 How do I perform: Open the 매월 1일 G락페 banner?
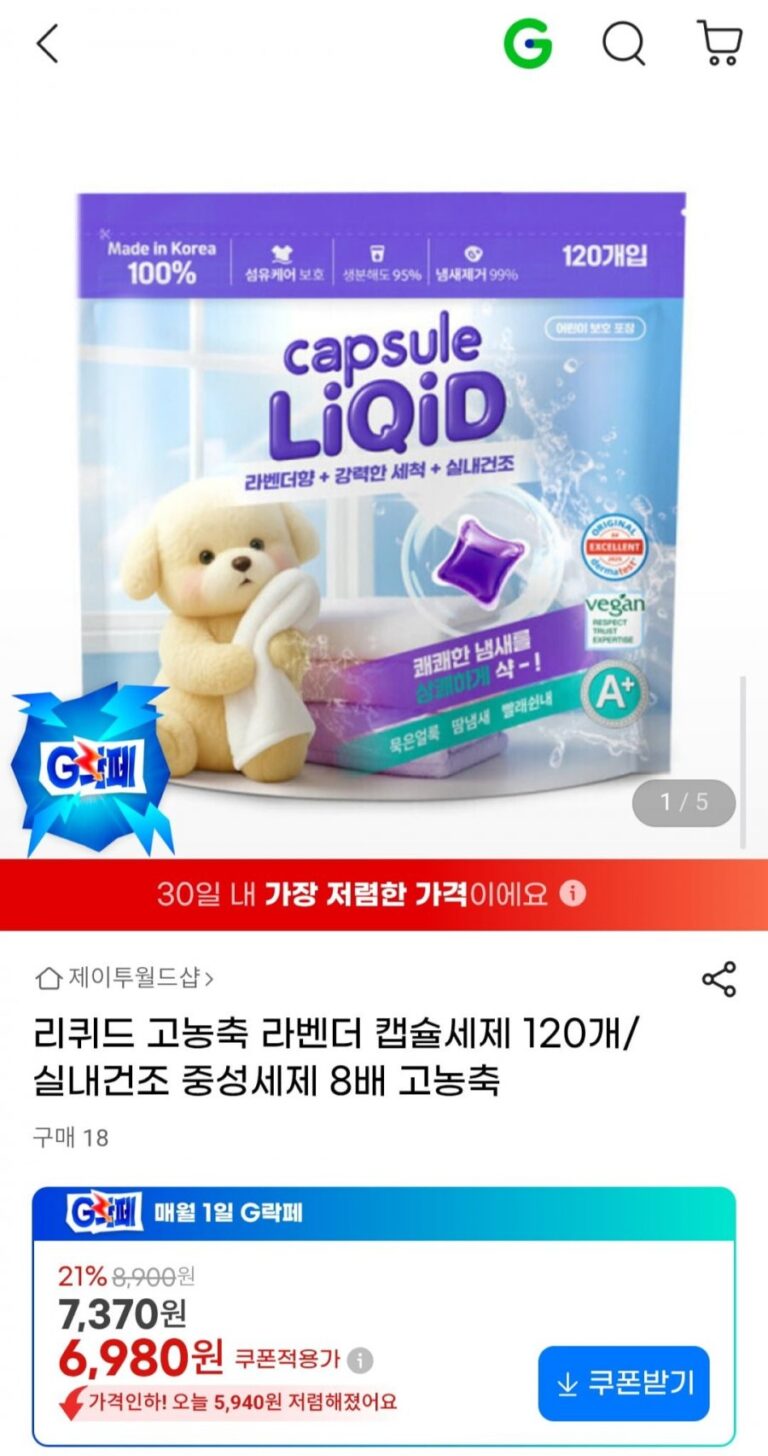click(x=383, y=1214)
